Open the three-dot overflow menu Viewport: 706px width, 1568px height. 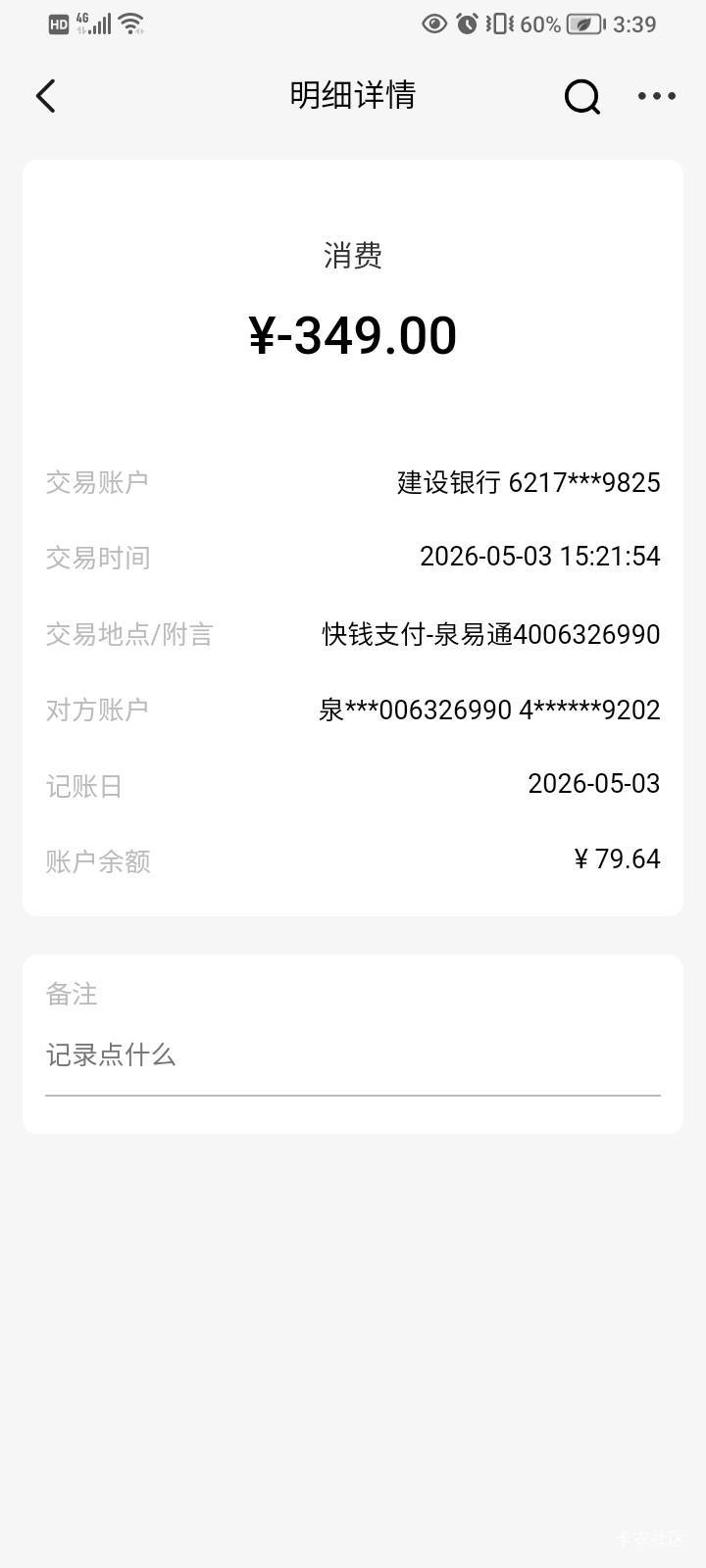[x=656, y=95]
